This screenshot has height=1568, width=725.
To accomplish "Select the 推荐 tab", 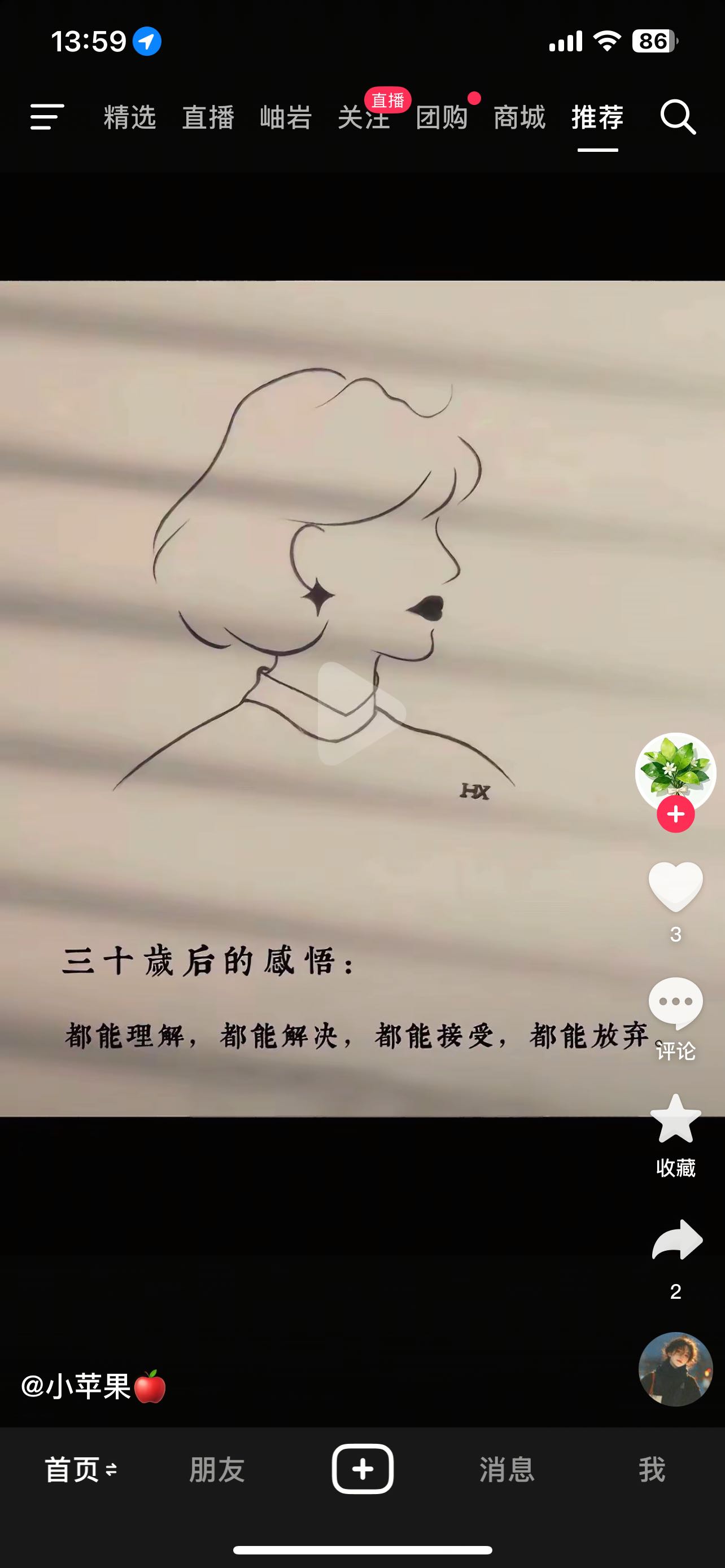I will click(597, 117).
